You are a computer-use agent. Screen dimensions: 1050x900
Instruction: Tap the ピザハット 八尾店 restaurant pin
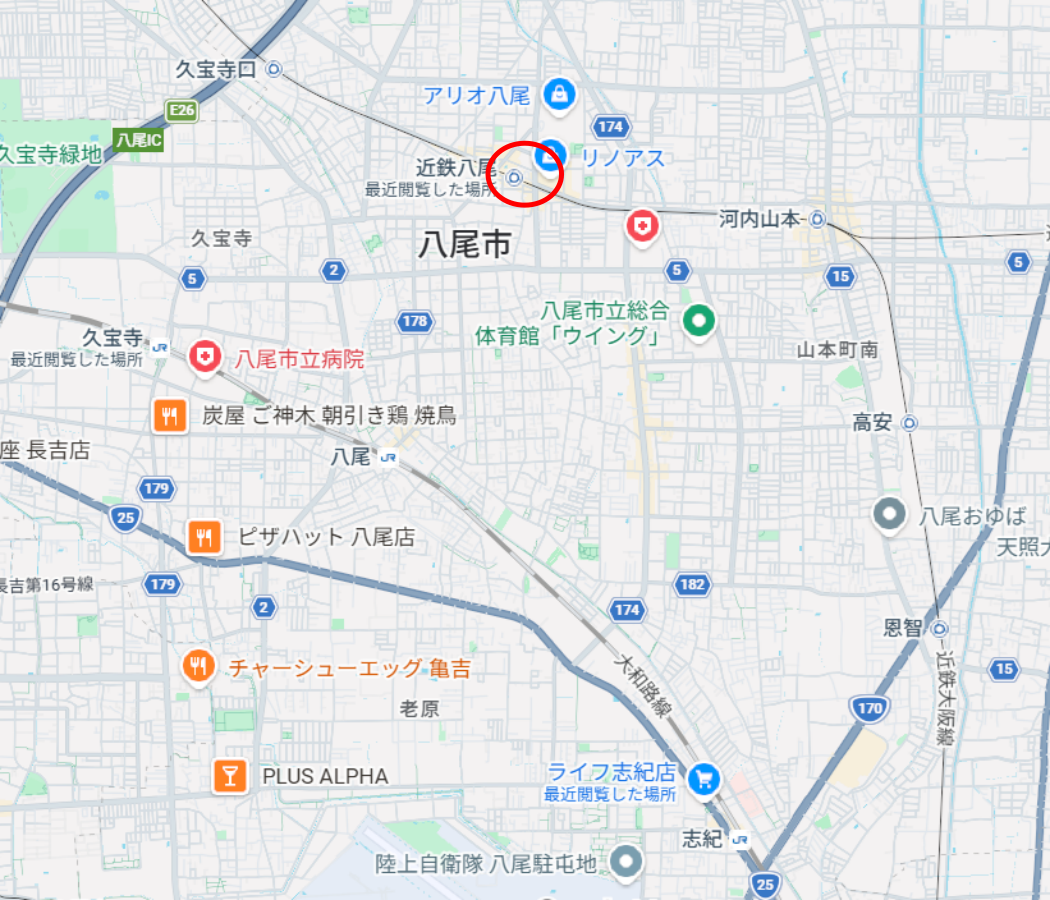click(204, 536)
